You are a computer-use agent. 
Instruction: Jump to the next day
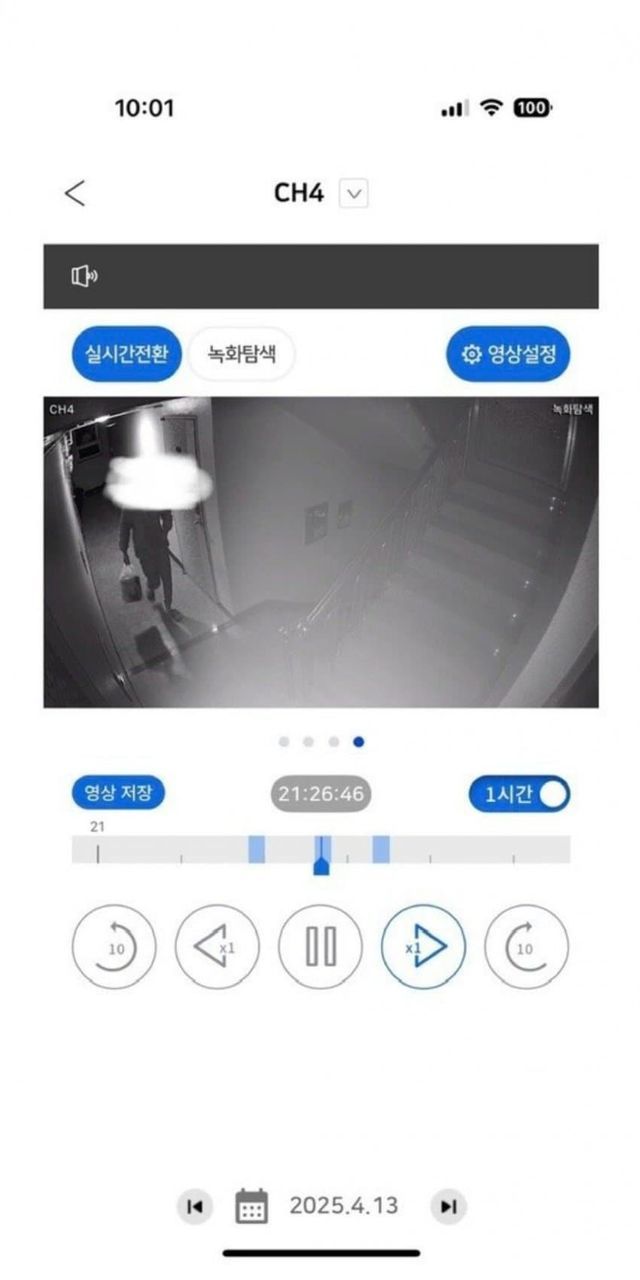click(448, 1206)
